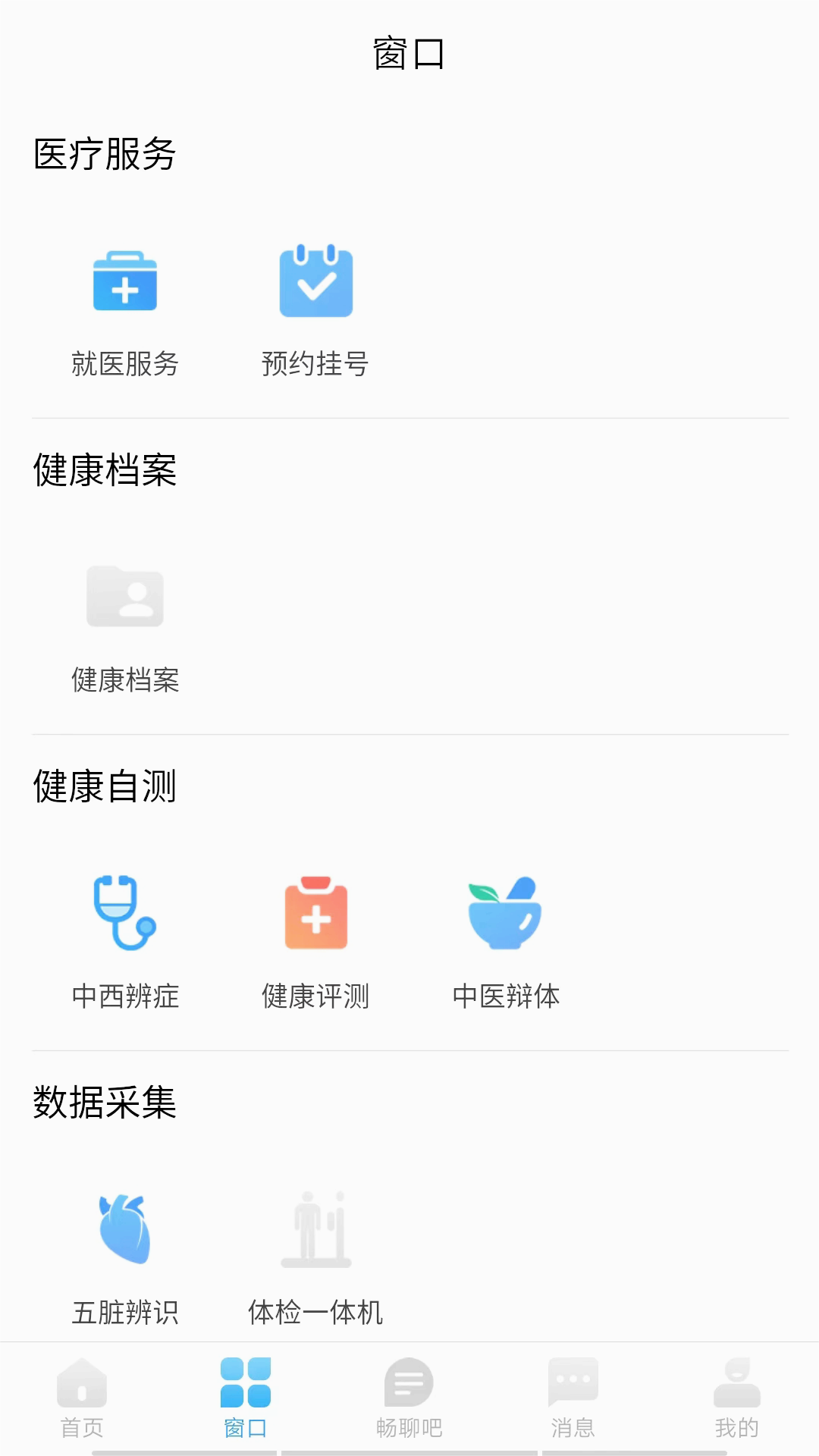This screenshot has width=819, height=1456.
Task: Open the 就医服务 medical kit icon
Action: click(x=126, y=282)
